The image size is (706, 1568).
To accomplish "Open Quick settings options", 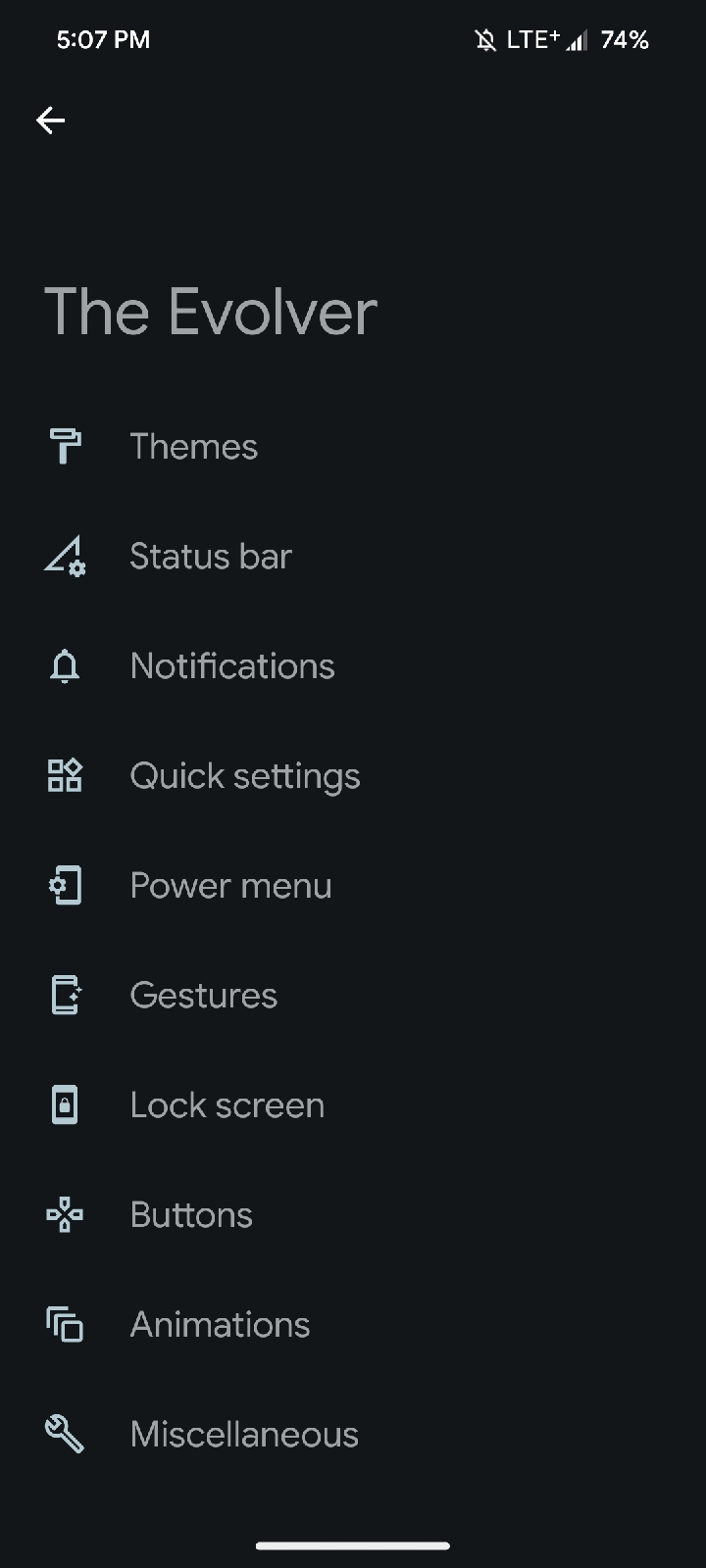I will 245,776.
